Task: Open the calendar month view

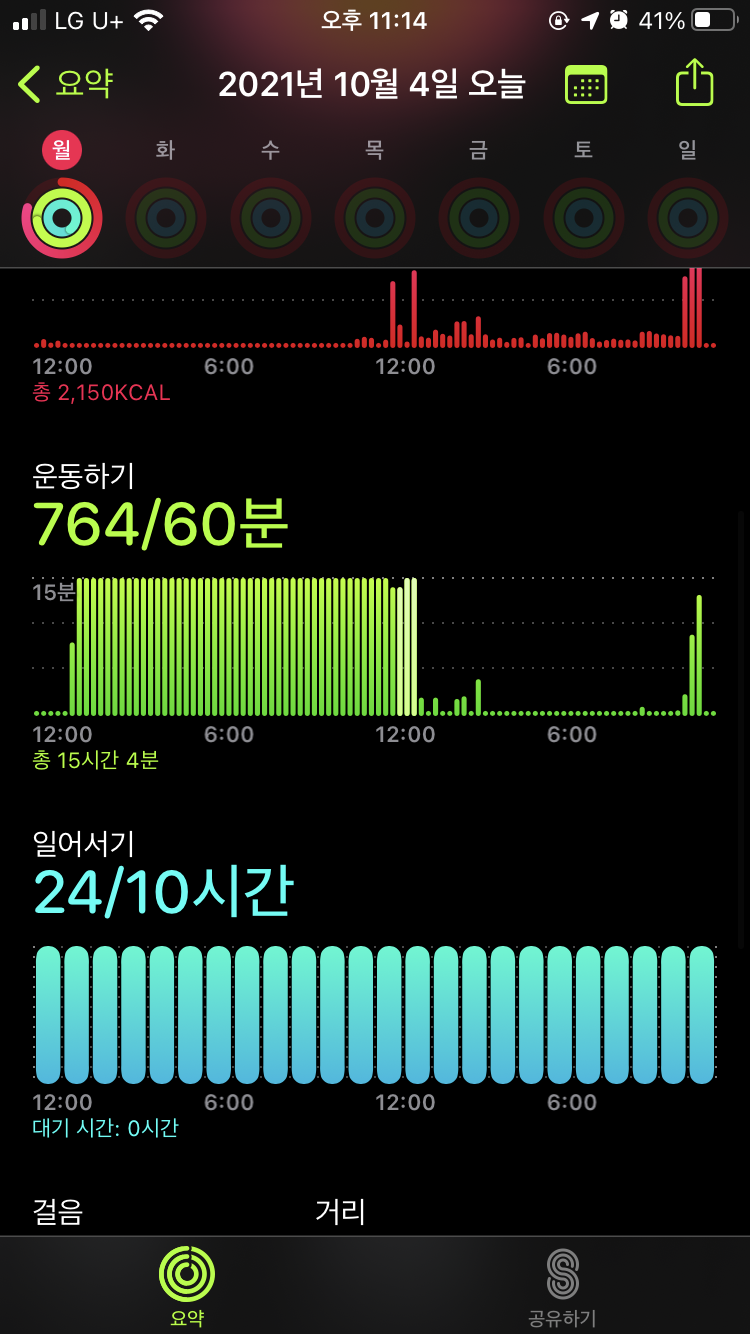Action: pyautogui.click(x=586, y=85)
